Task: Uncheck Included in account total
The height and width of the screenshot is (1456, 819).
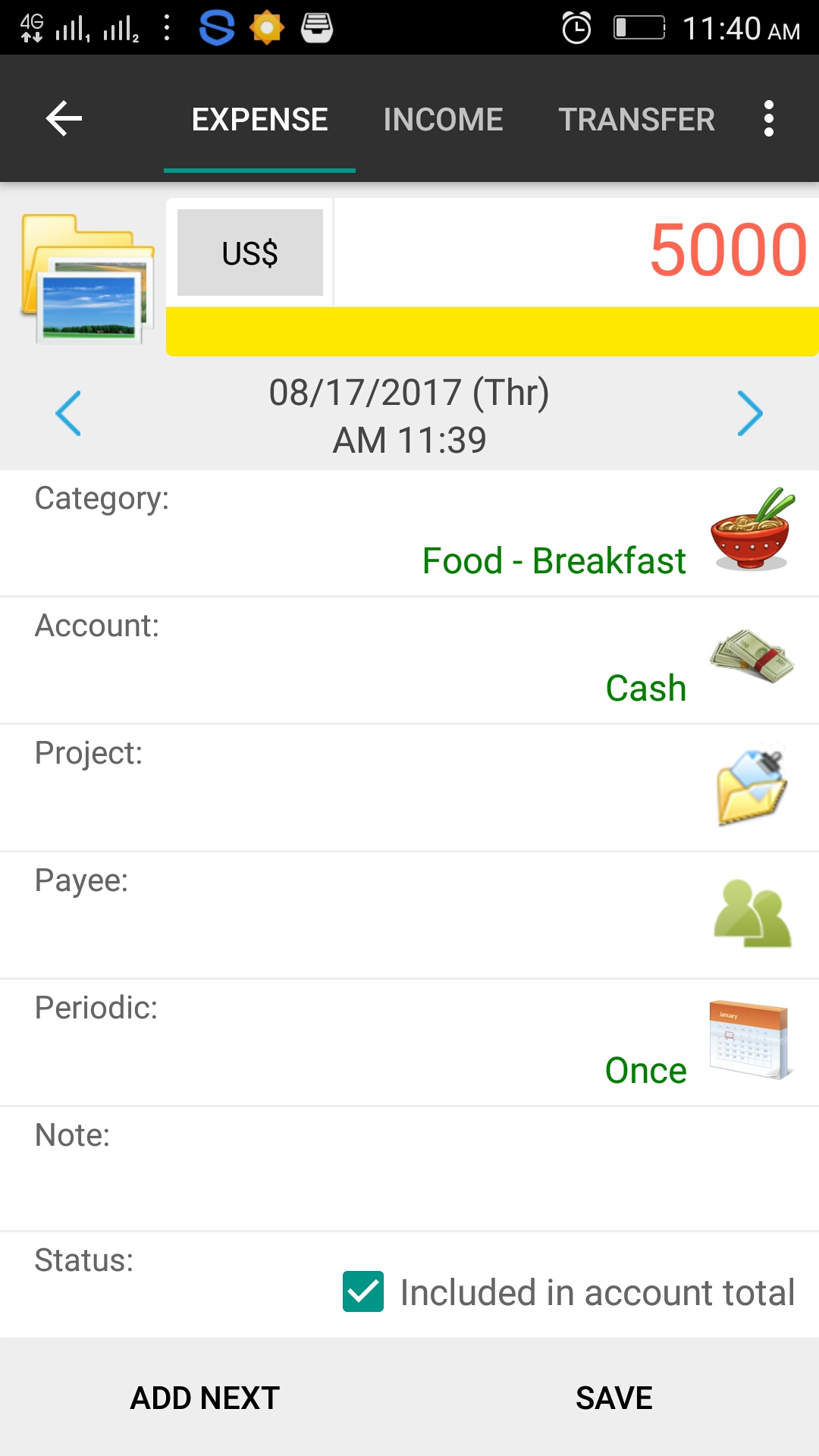Action: pos(363,1291)
